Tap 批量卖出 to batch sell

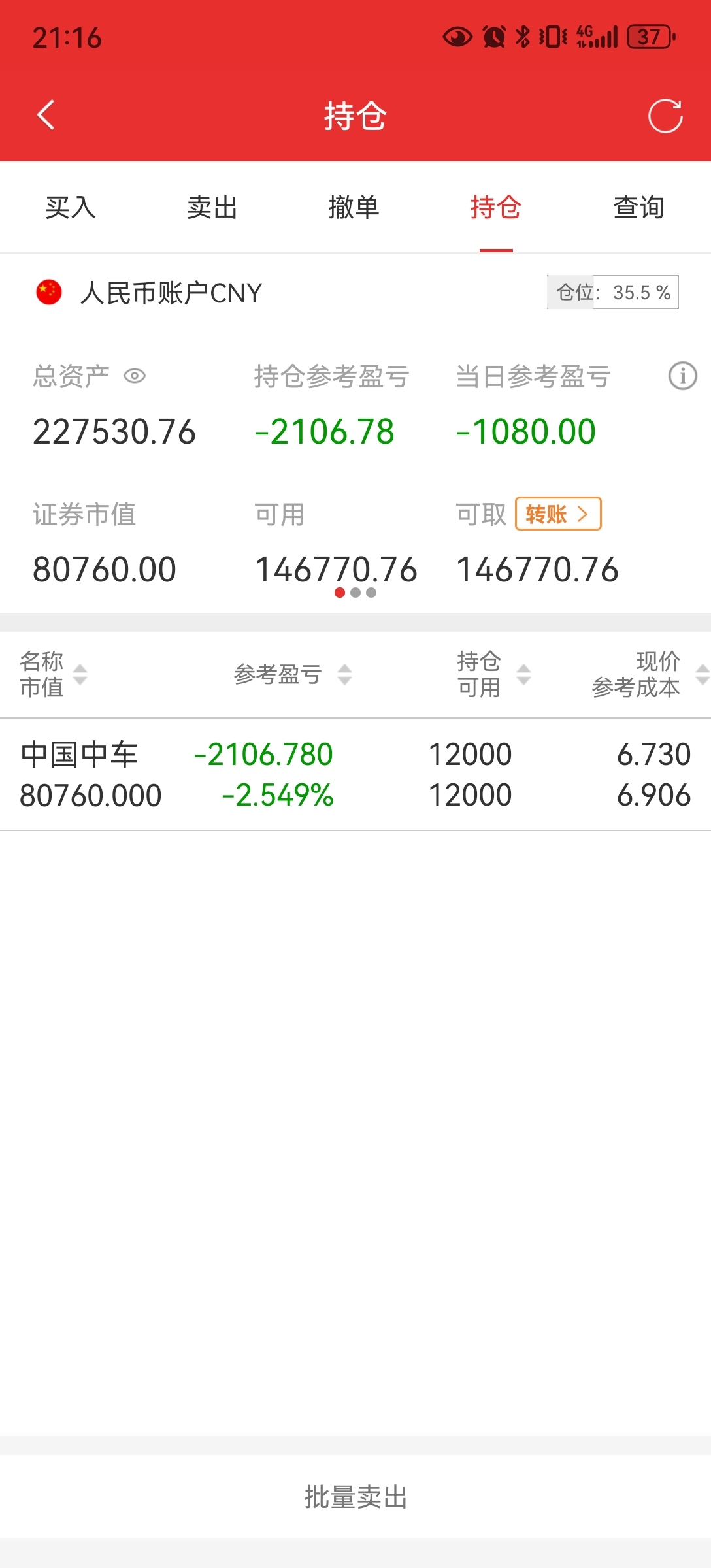pos(355,1497)
